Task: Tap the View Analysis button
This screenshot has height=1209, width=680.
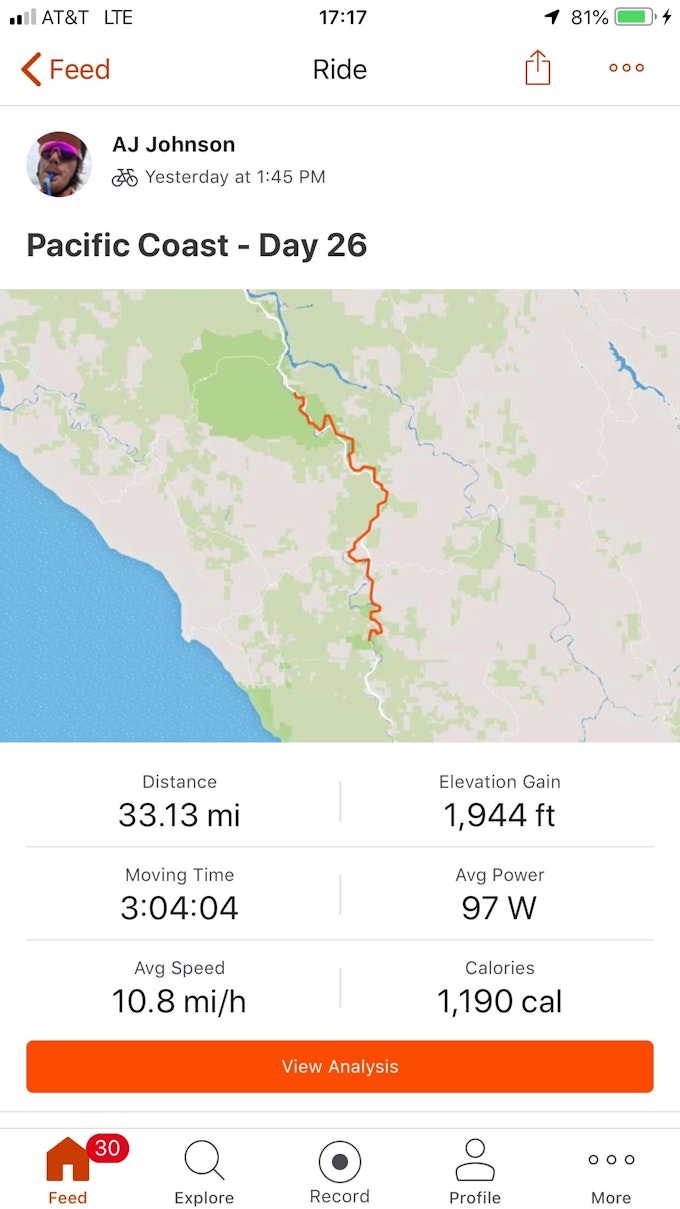Action: coord(340,1066)
